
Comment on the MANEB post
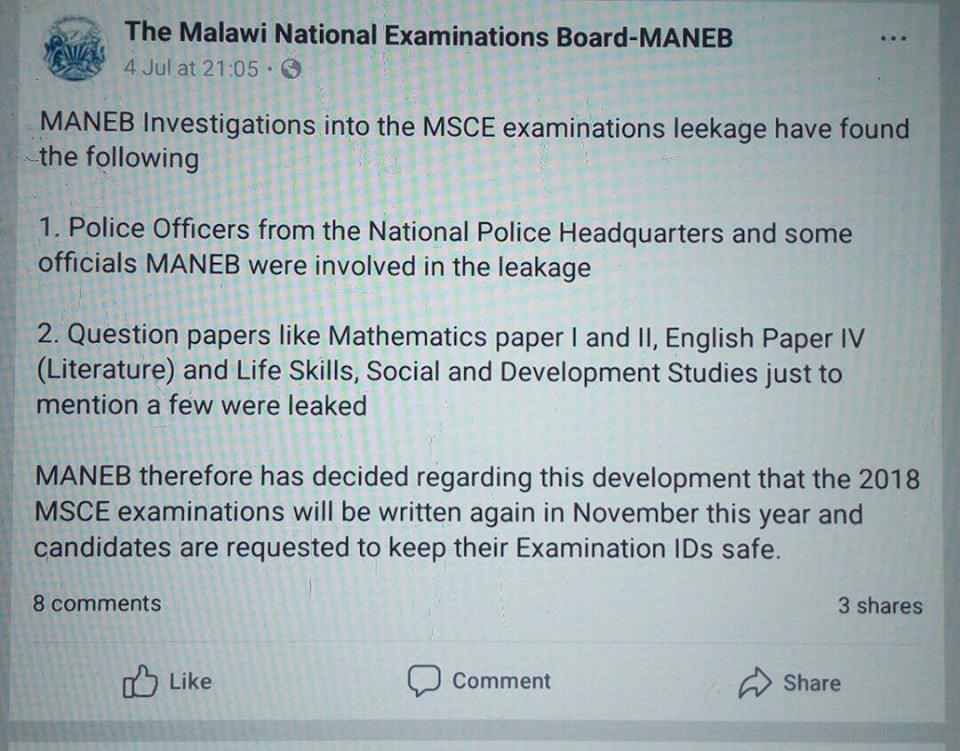(x=479, y=681)
